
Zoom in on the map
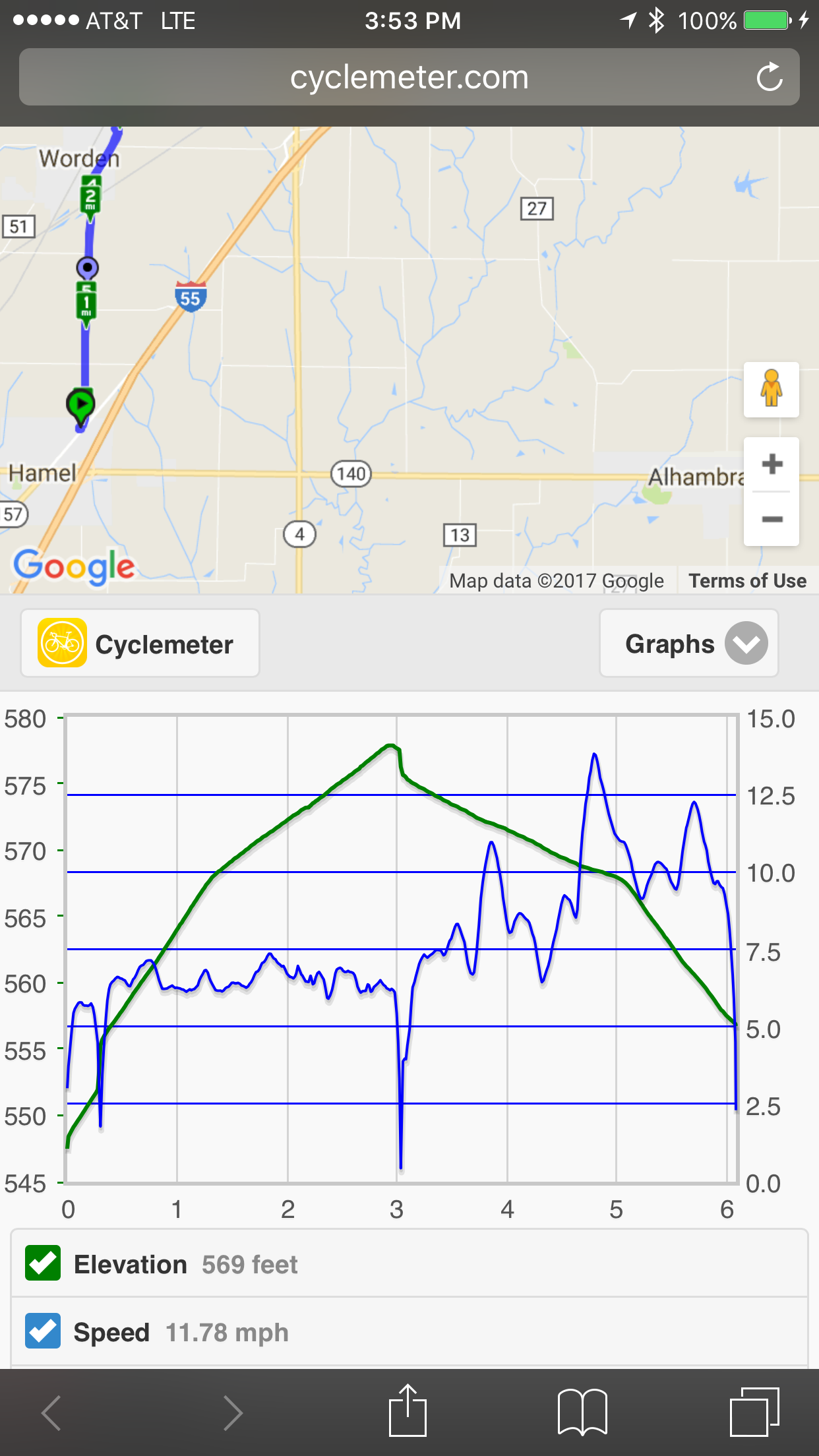point(772,464)
